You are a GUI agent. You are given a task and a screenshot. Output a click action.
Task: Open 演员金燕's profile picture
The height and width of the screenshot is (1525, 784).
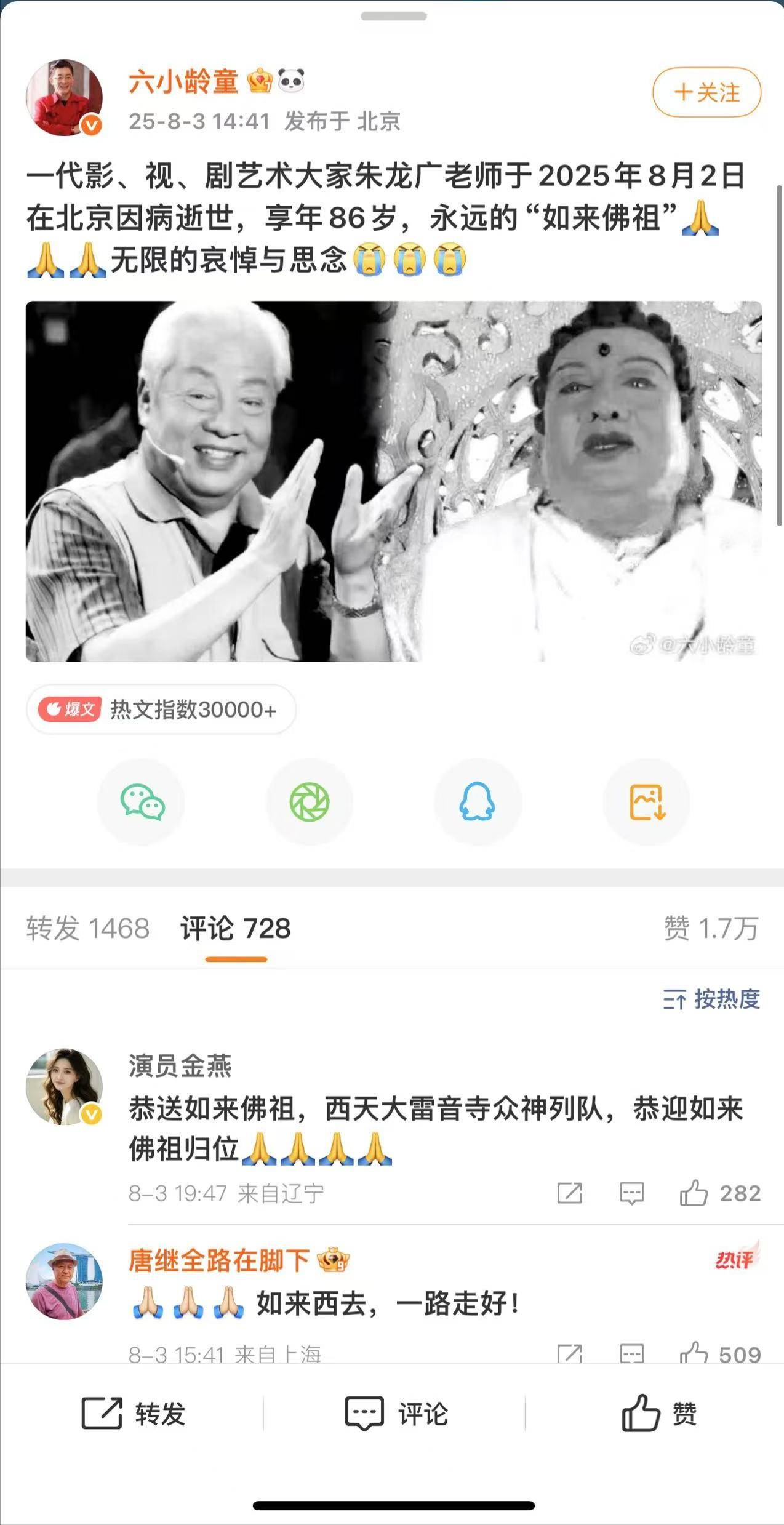coord(63,1087)
